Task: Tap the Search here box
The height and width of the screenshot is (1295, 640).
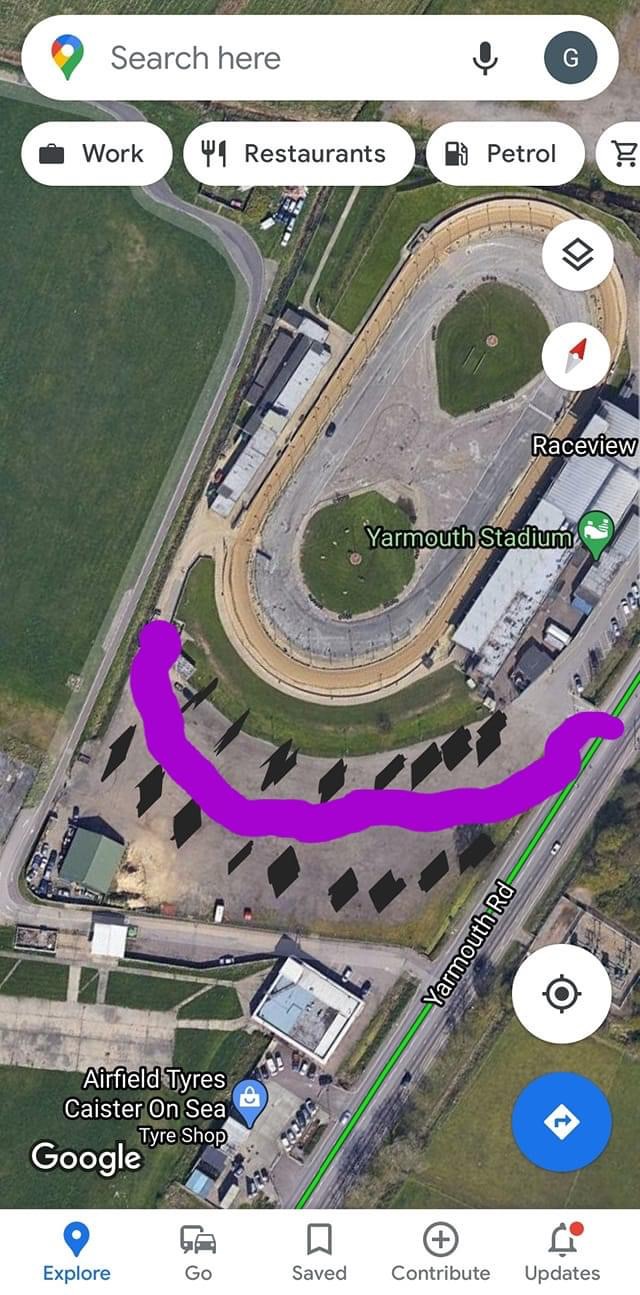Action: coord(270,58)
